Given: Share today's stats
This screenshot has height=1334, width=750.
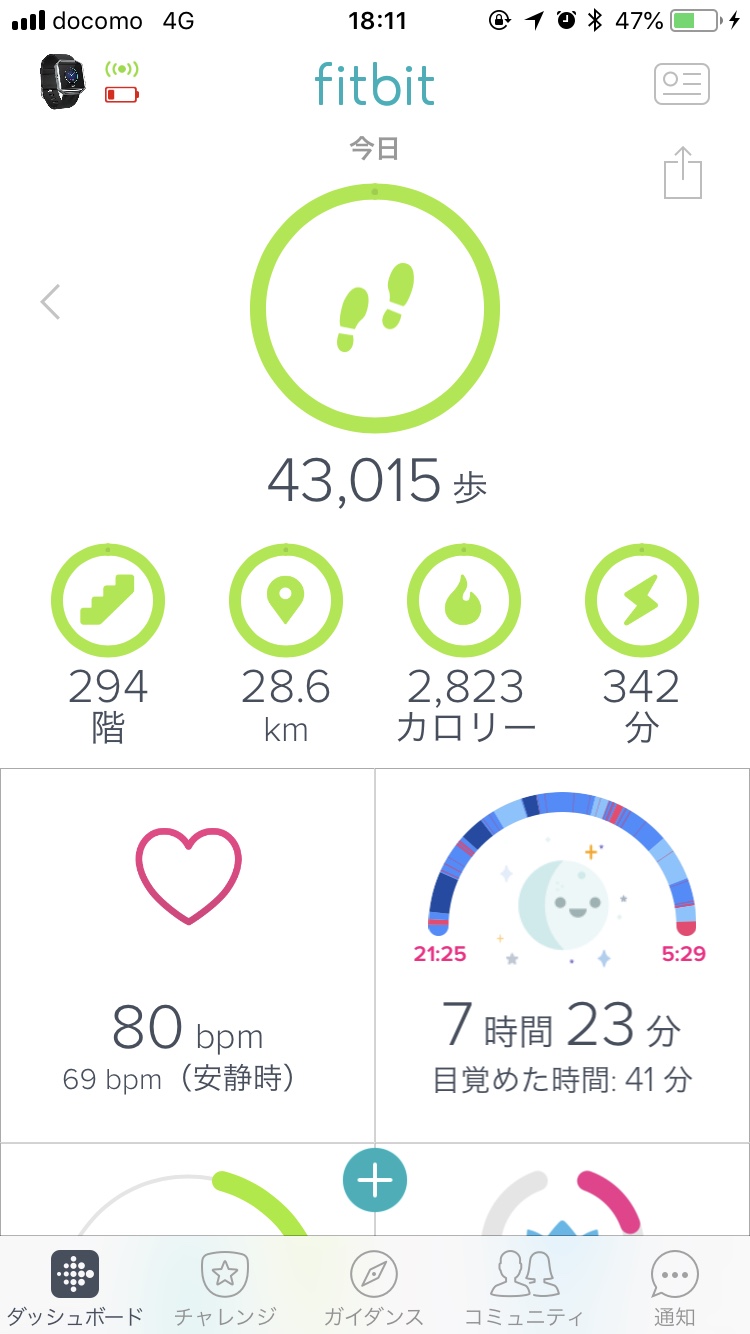Looking at the screenshot, I should tap(683, 173).
